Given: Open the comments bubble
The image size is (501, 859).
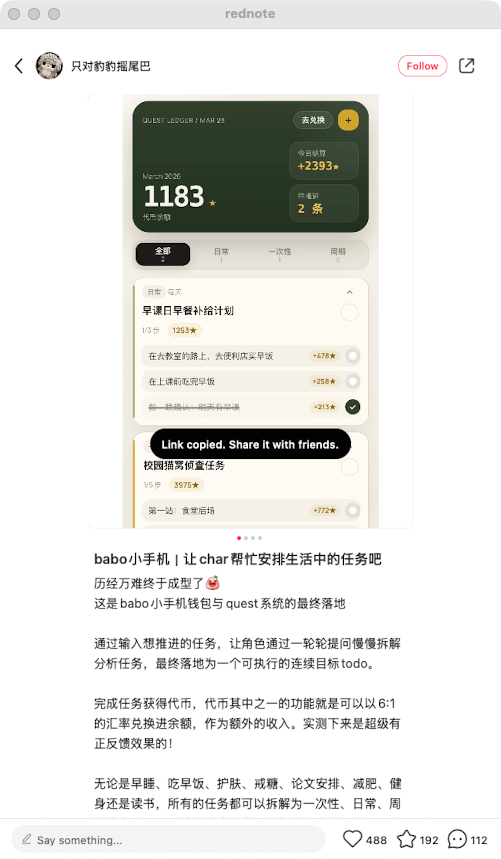Looking at the screenshot, I should [x=457, y=839].
